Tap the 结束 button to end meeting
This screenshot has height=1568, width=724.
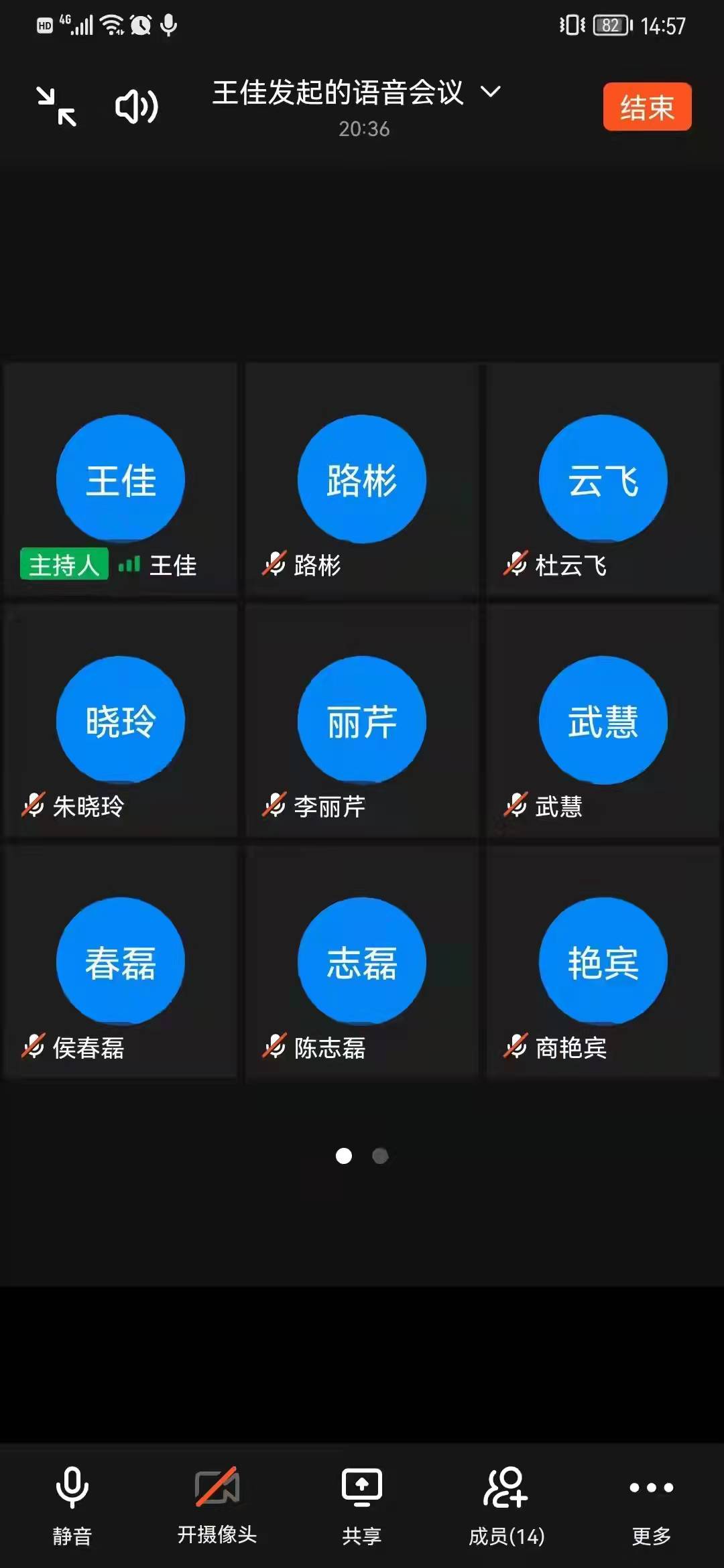tap(647, 107)
